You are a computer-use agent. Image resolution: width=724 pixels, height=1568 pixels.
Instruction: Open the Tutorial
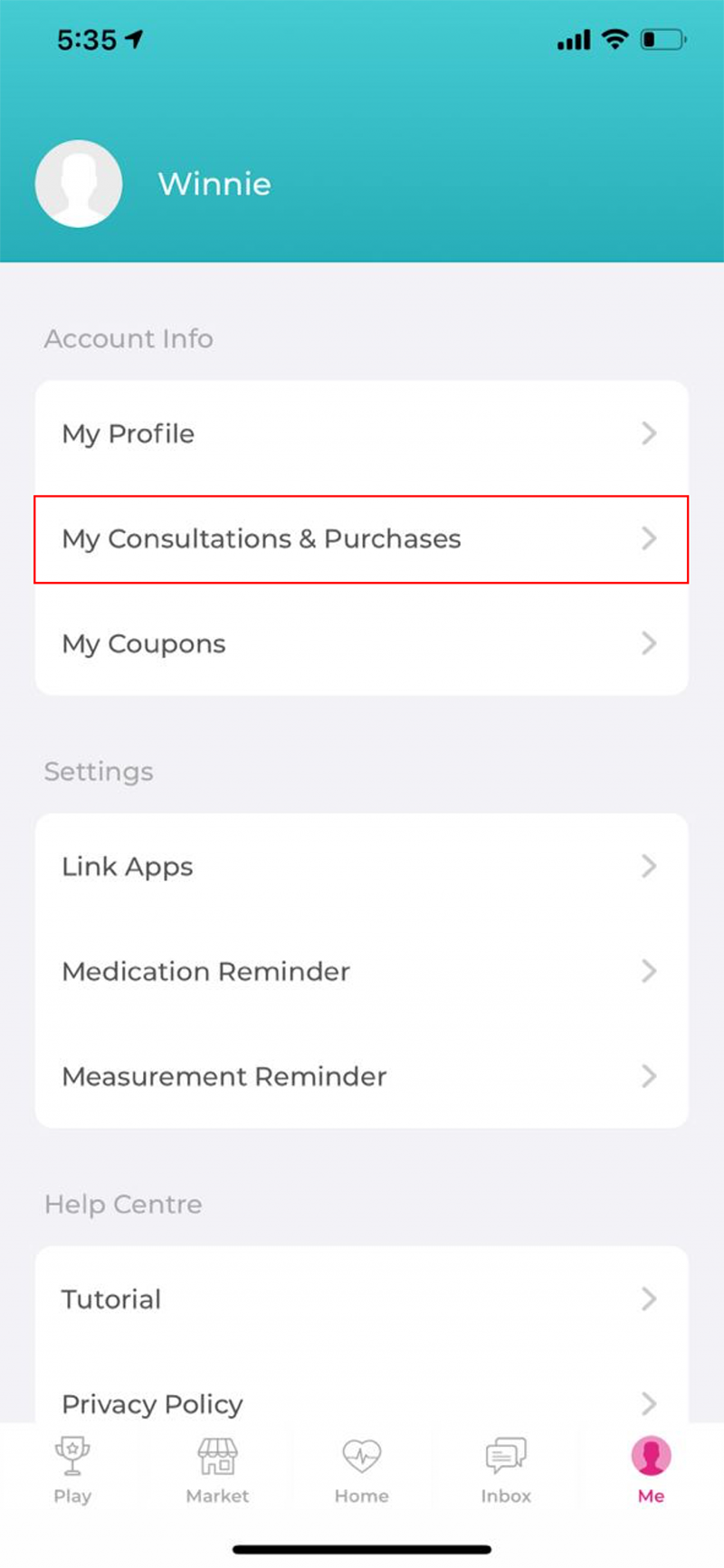tap(361, 1298)
